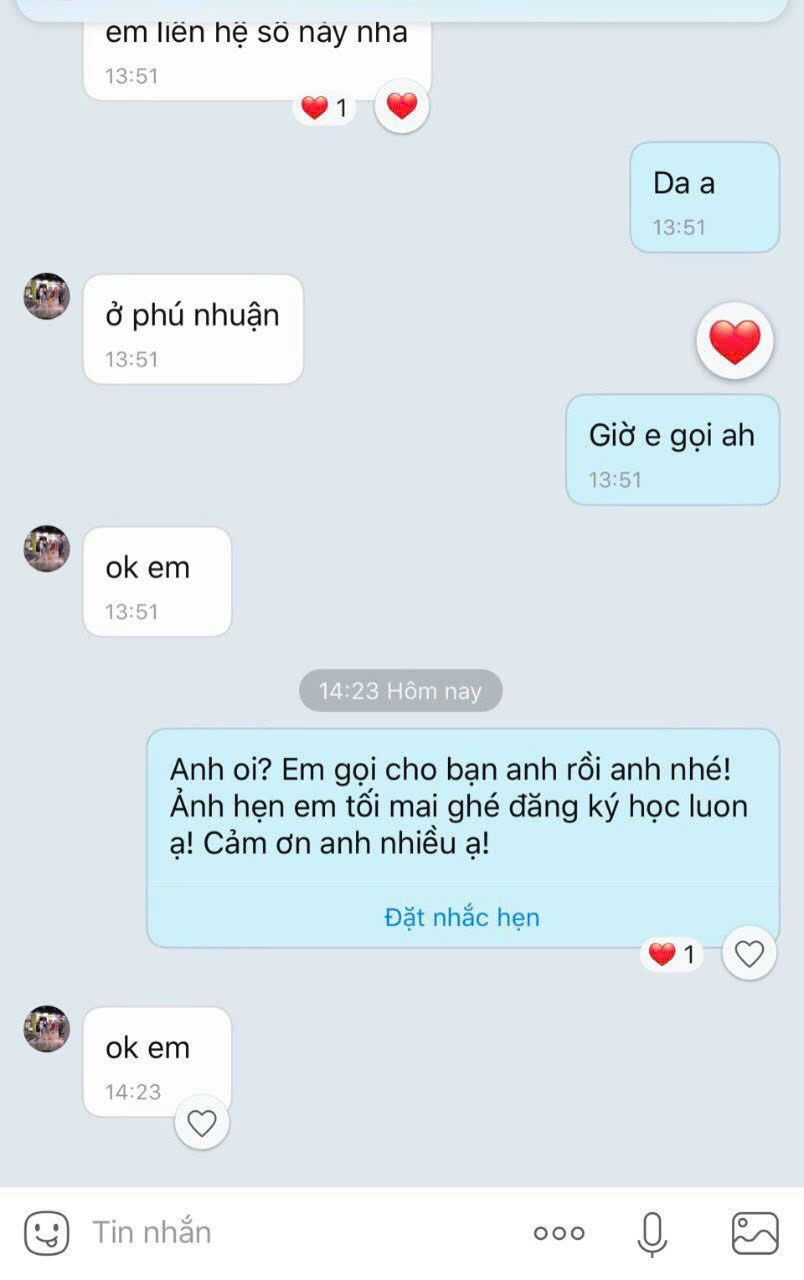Viewport: 804px width, 1280px height.
Task: Like the last 'ok em' message
Action: pyautogui.click(x=202, y=1124)
